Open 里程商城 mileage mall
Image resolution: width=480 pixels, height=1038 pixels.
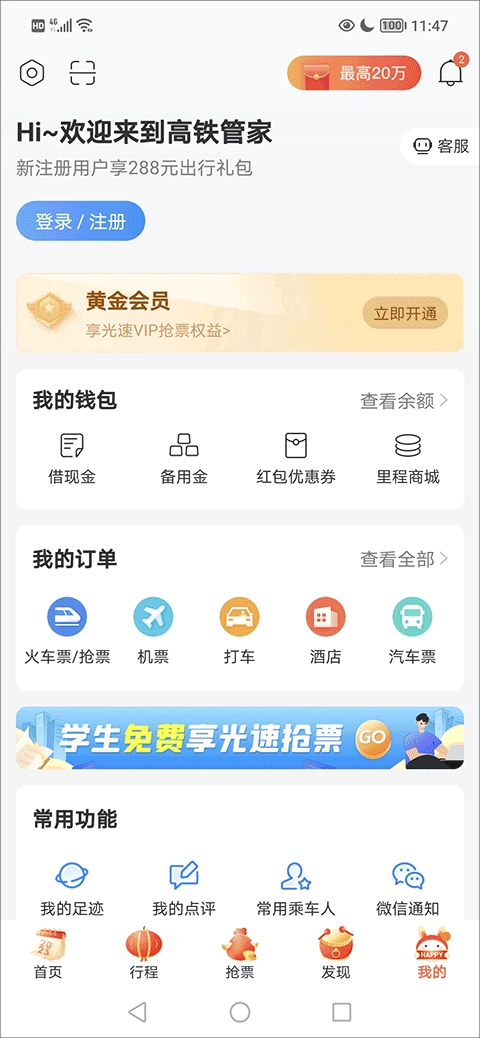tap(408, 459)
